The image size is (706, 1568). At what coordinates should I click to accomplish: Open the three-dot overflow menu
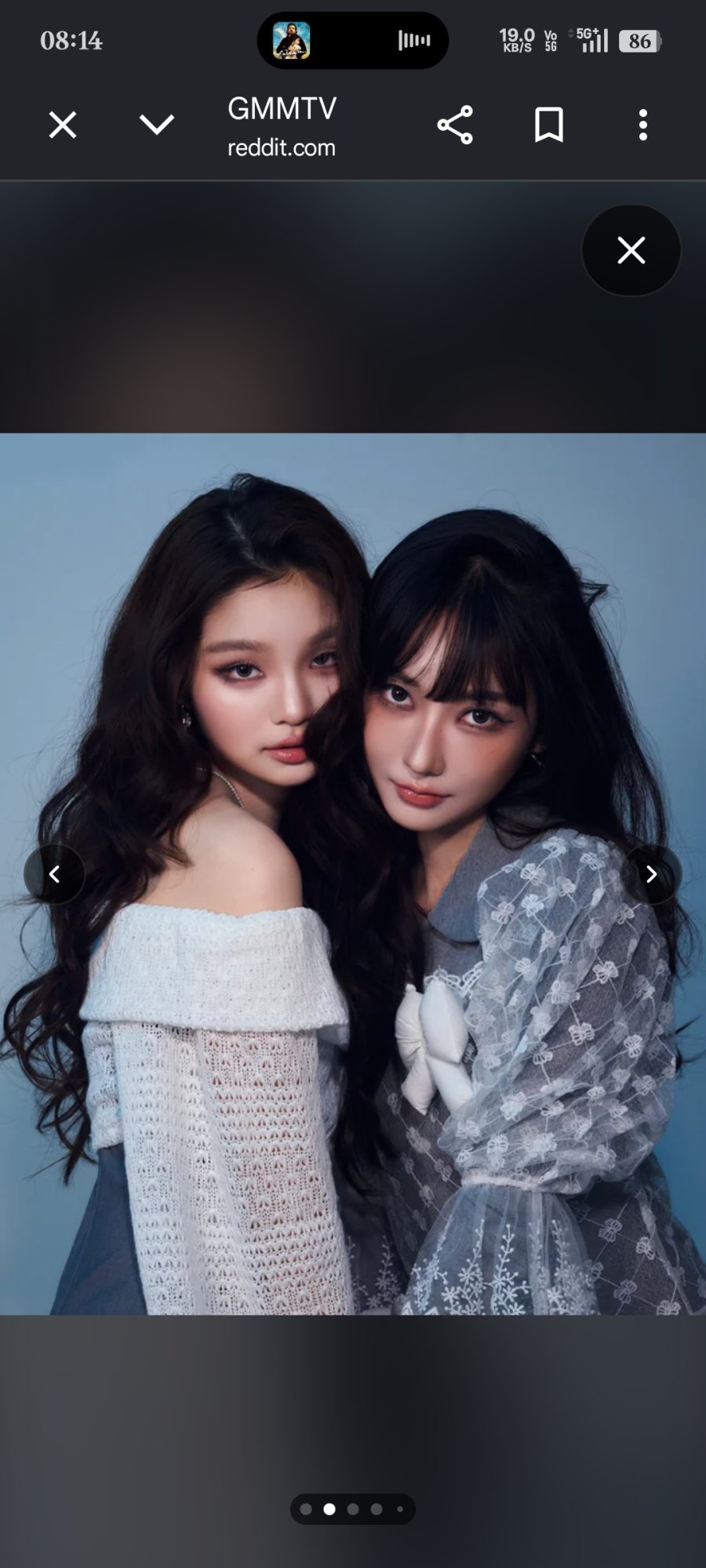(643, 125)
